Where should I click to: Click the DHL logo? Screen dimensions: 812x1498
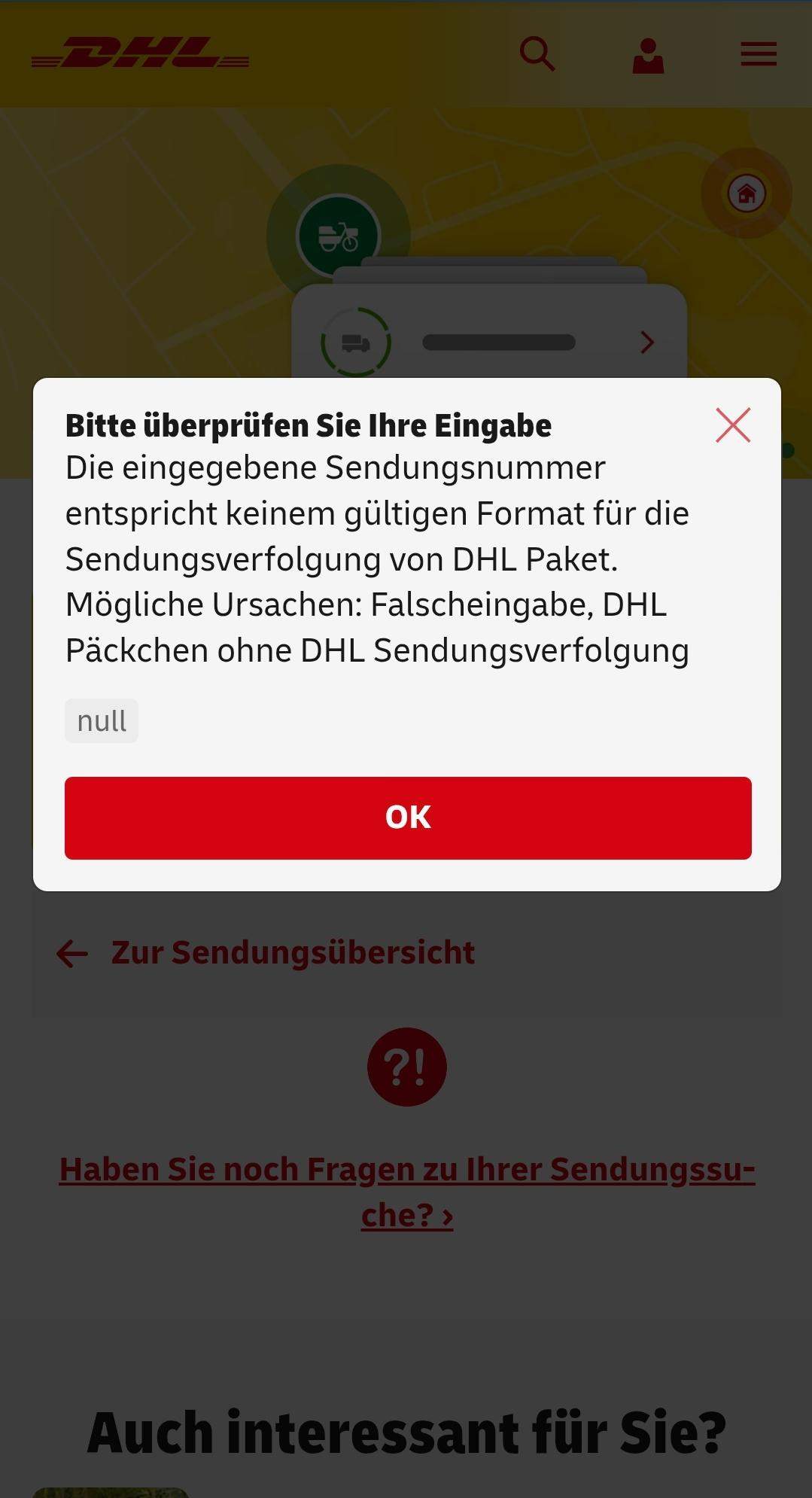point(139,53)
